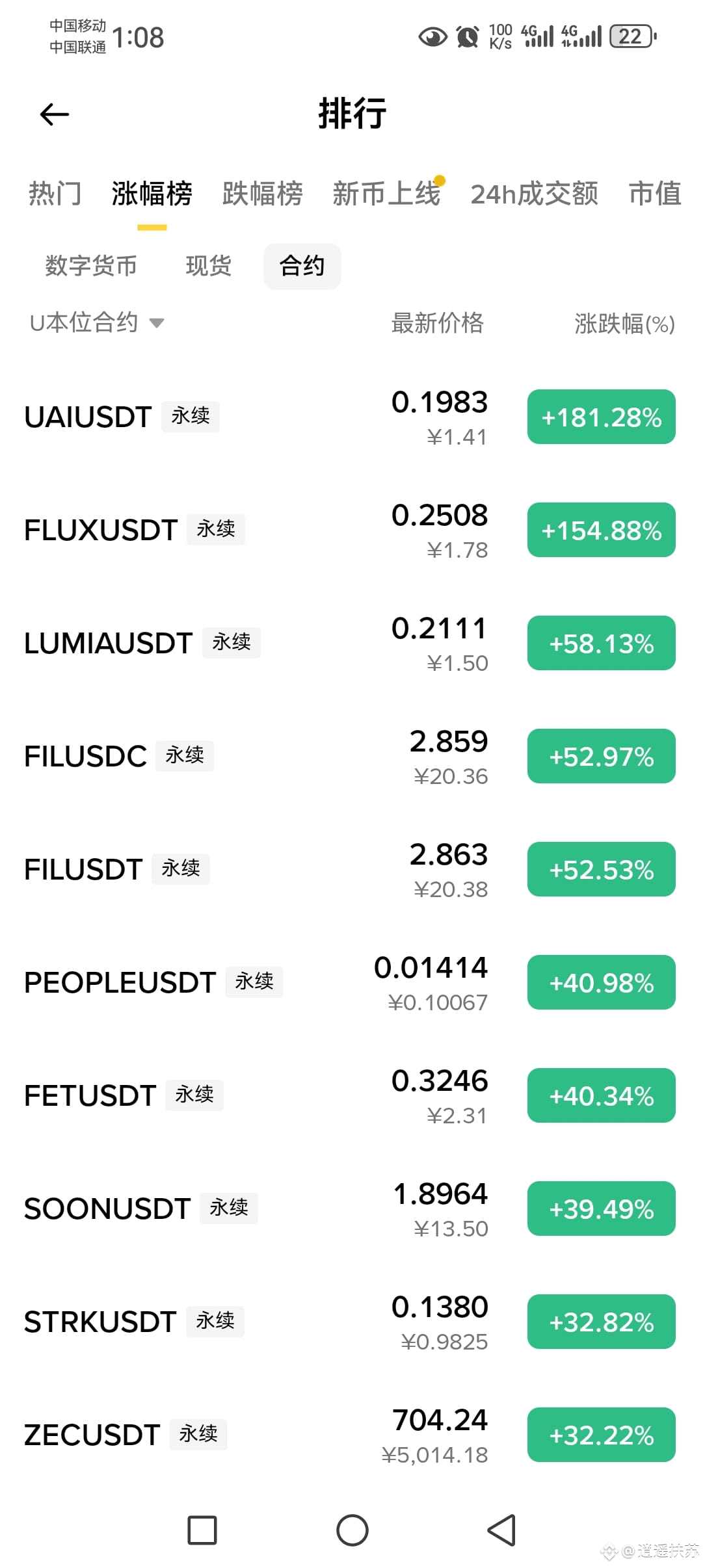Select the 数字货币 filter
Screen dimensions: 705x1568
(x=91, y=266)
